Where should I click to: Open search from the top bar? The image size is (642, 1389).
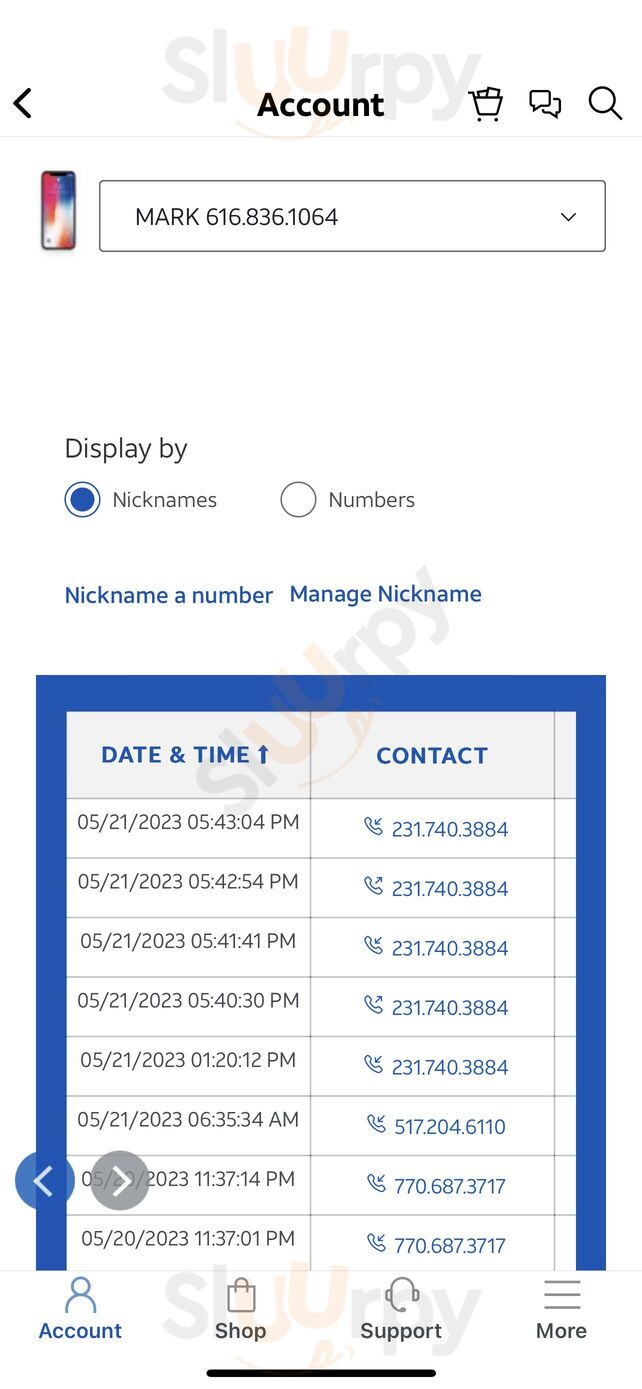tap(605, 103)
